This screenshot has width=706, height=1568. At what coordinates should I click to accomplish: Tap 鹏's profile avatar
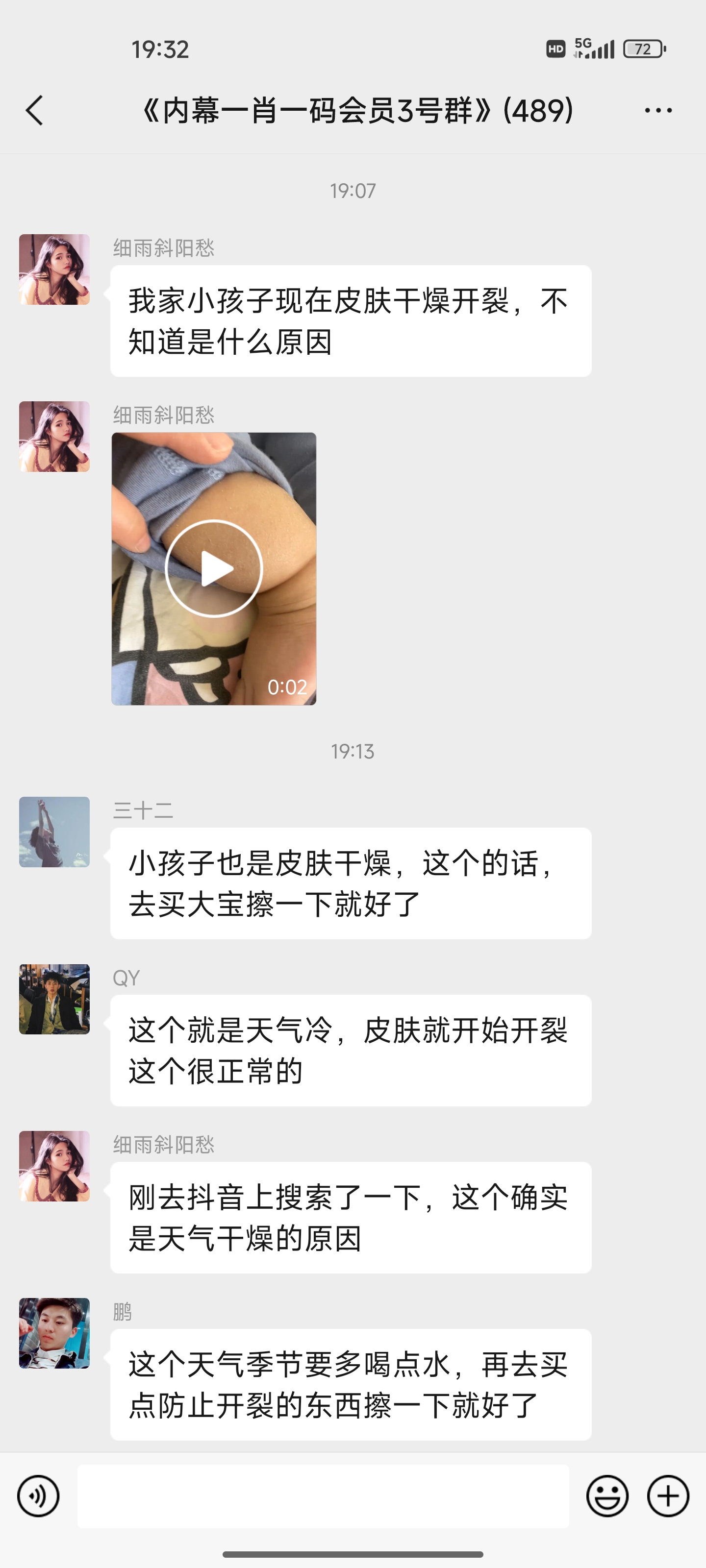tap(54, 1333)
